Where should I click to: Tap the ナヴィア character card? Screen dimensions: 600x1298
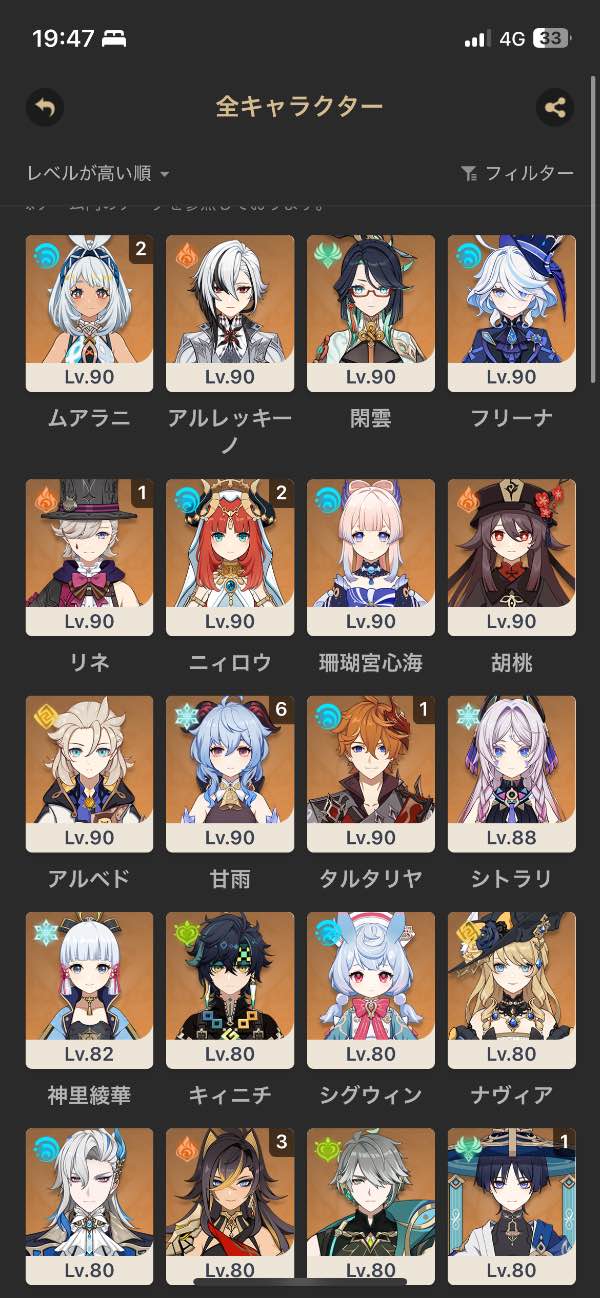512,990
